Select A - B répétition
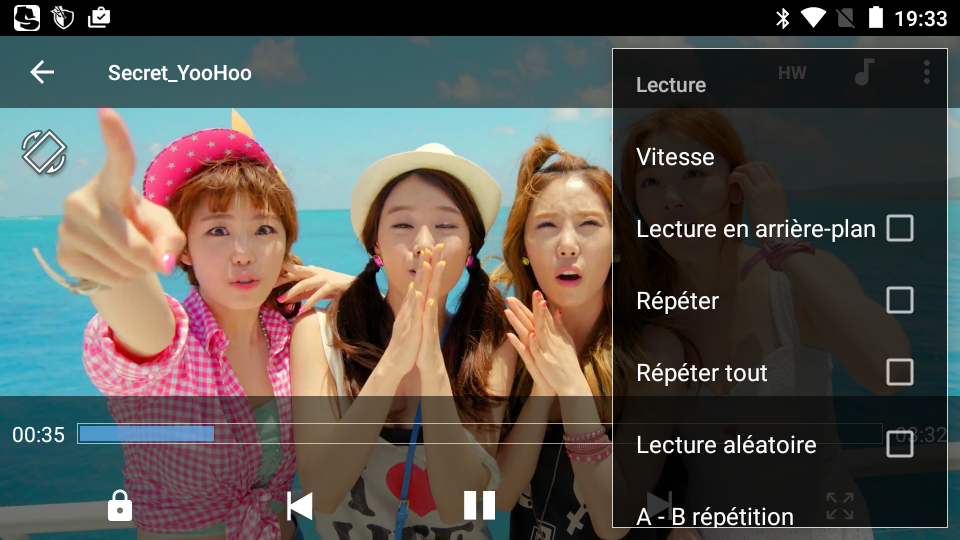960x540 pixels. click(714, 516)
